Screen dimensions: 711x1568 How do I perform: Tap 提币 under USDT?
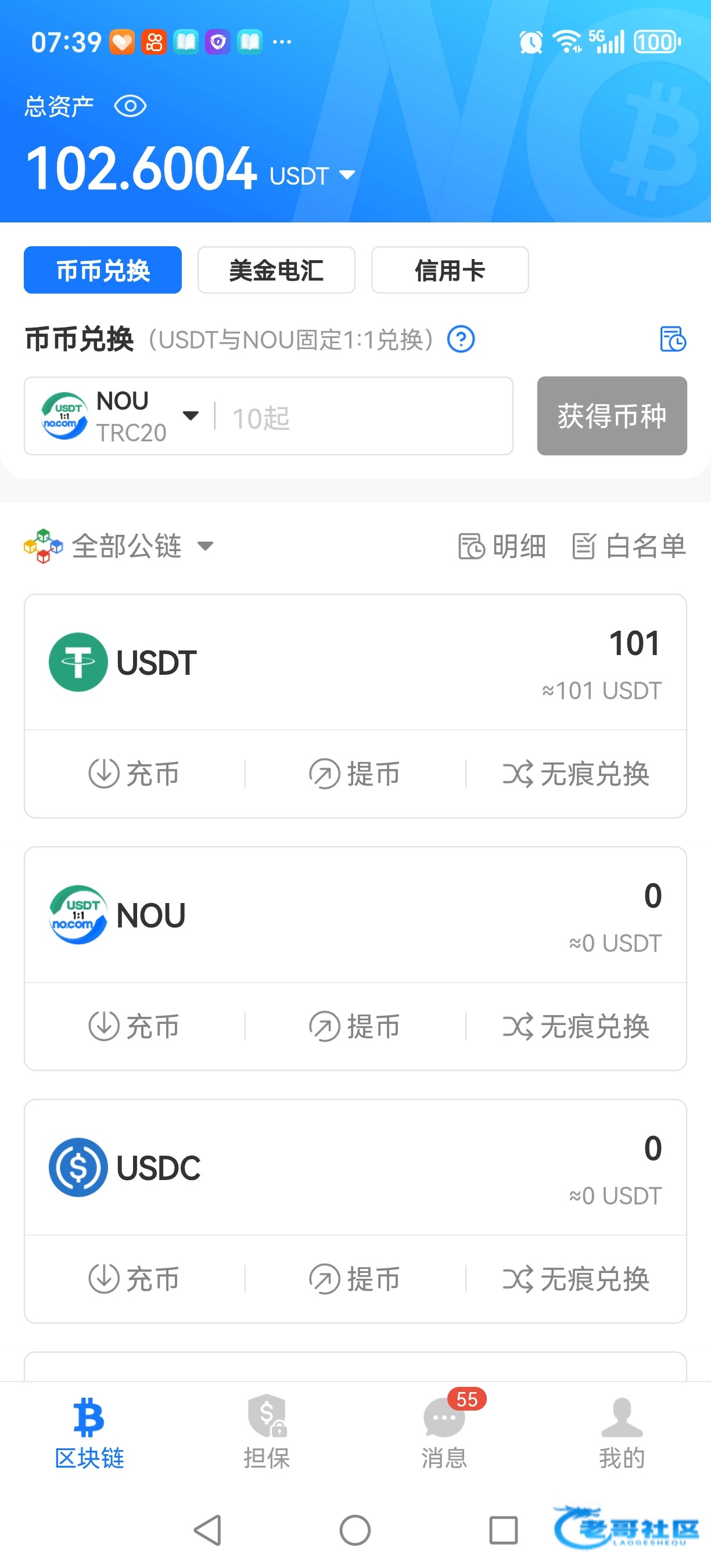click(355, 774)
